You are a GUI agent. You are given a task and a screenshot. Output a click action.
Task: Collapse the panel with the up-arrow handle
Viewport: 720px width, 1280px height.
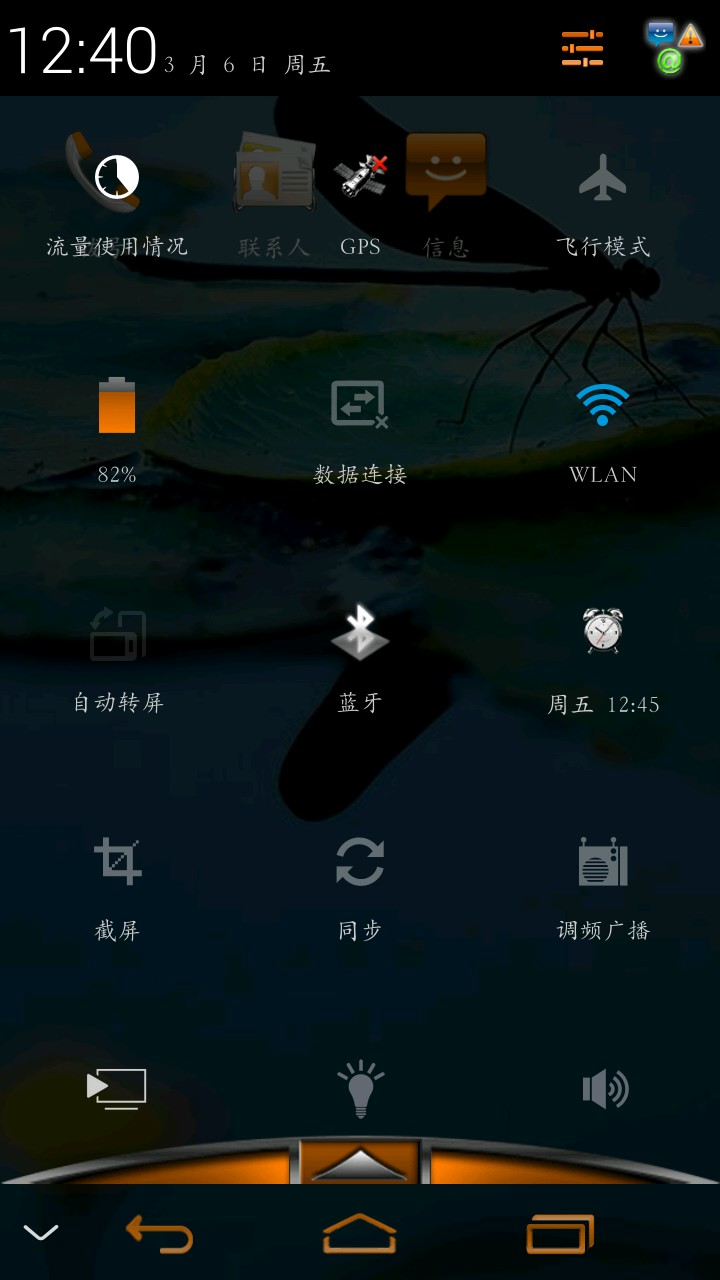(x=360, y=1163)
